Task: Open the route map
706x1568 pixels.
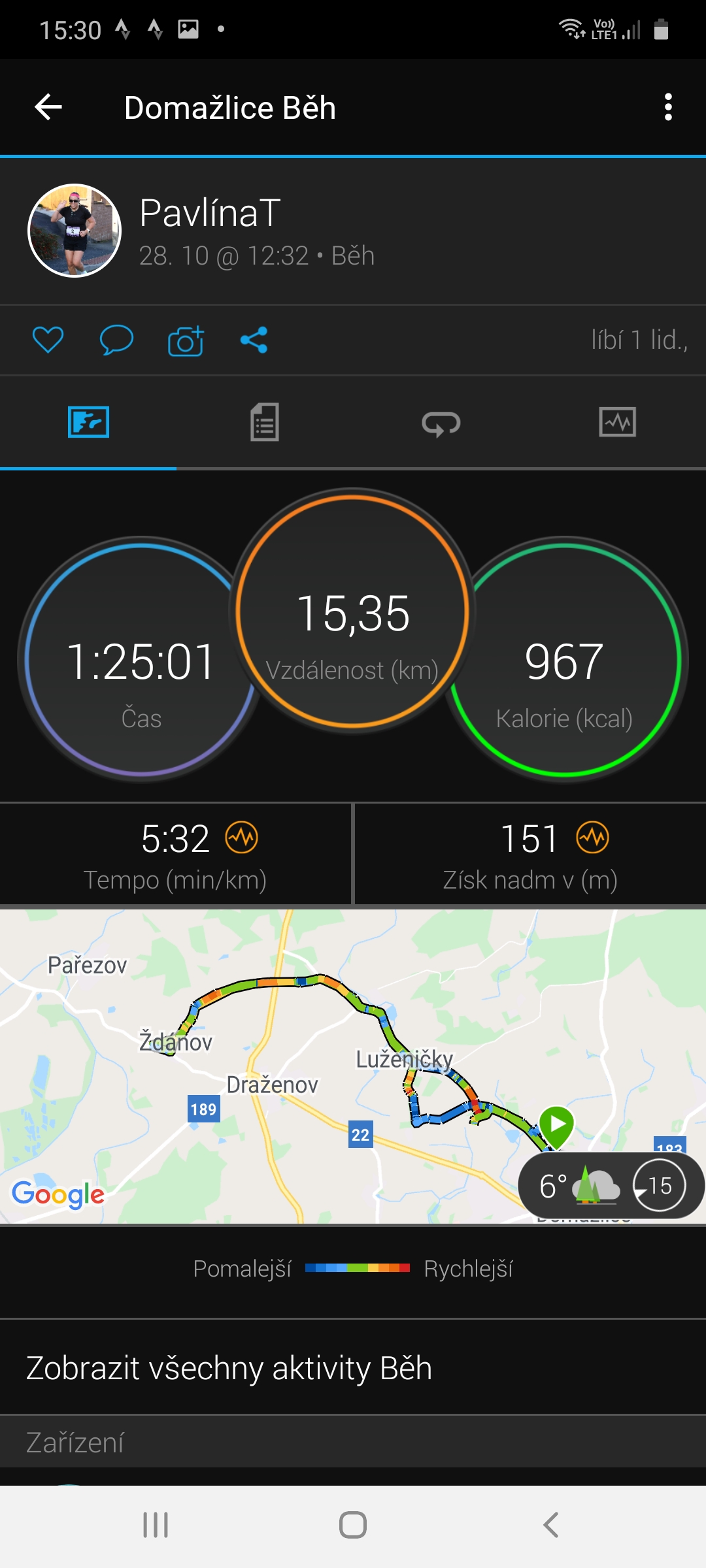Action: pyautogui.click(x=353, y=1066)
